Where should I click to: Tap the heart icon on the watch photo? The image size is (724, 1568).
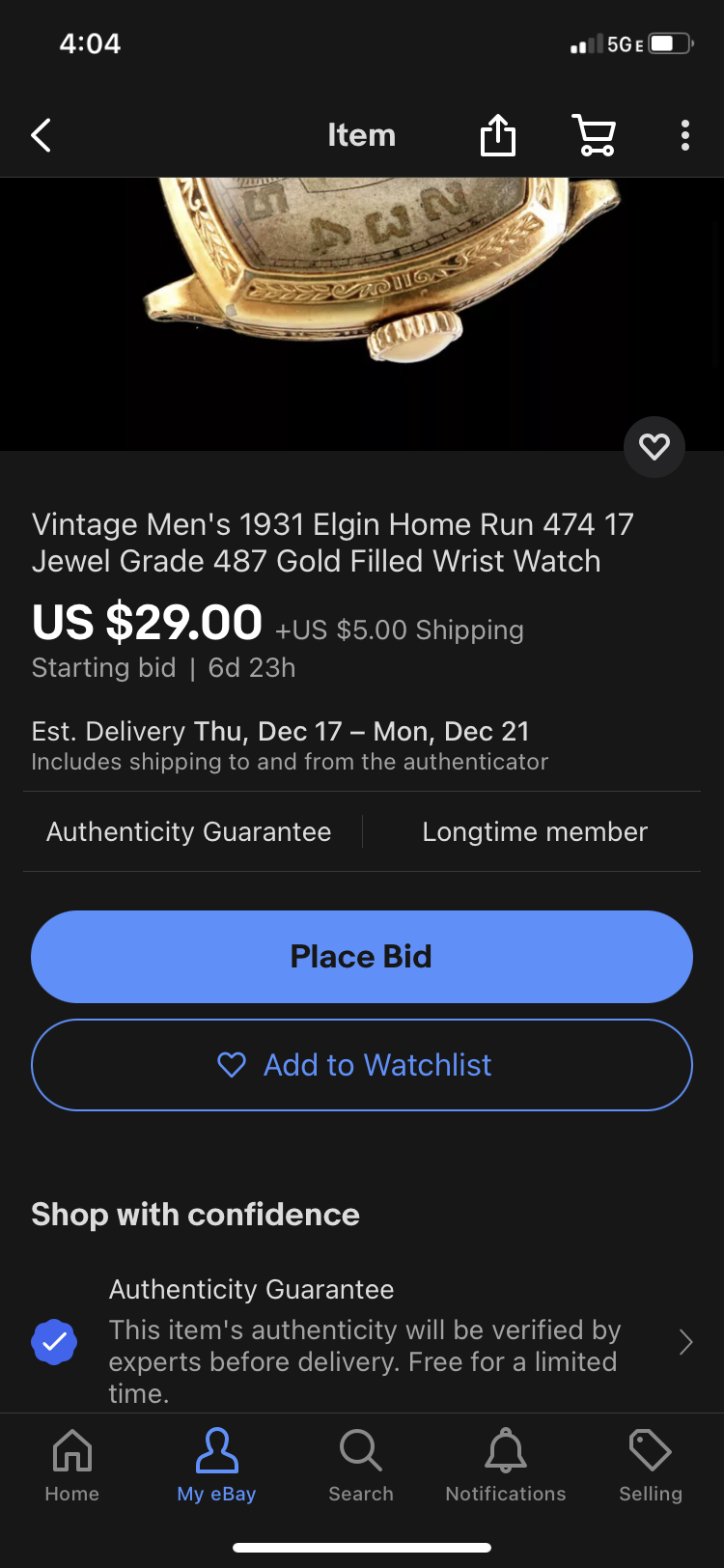654,446
